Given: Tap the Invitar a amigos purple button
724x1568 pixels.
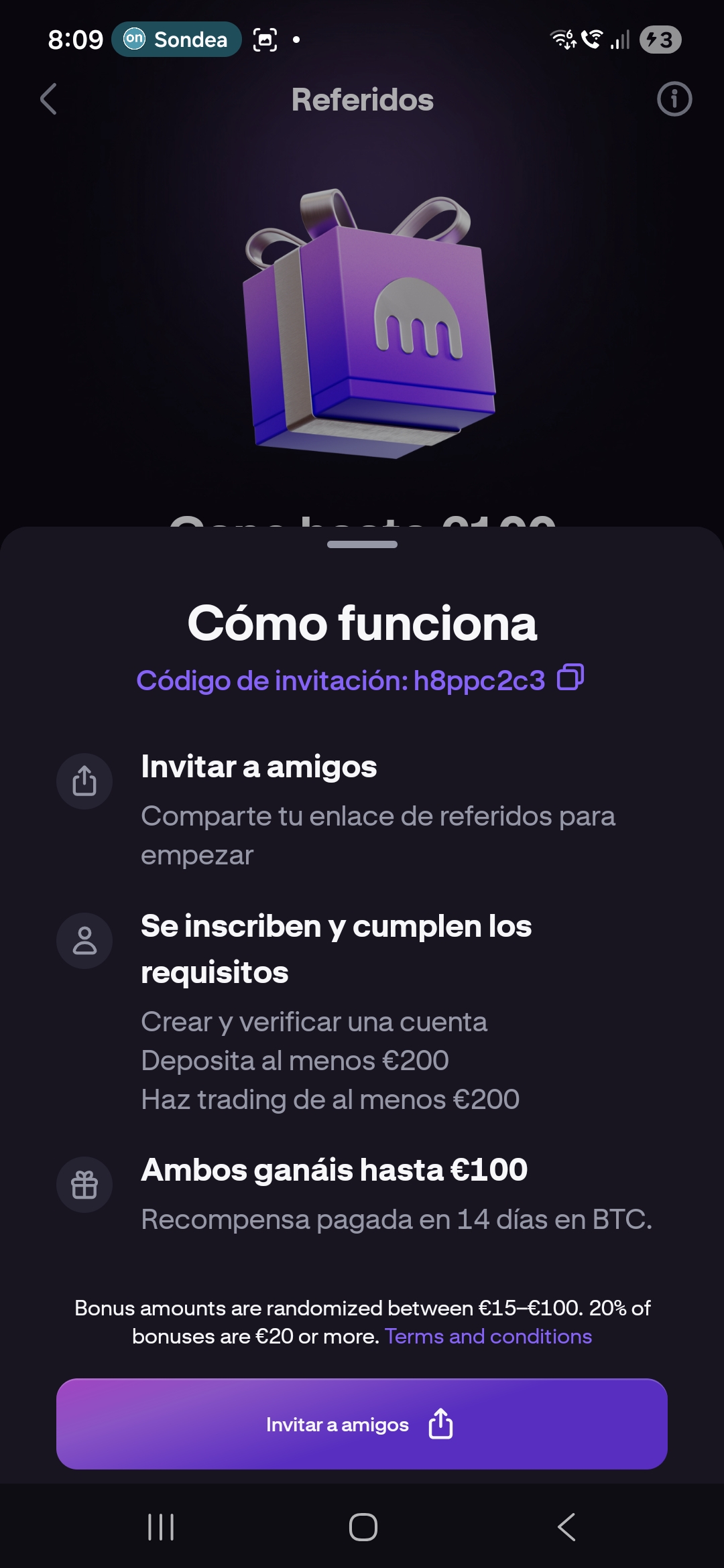Looking at the screenshot, I should (x=362, y=1424).
